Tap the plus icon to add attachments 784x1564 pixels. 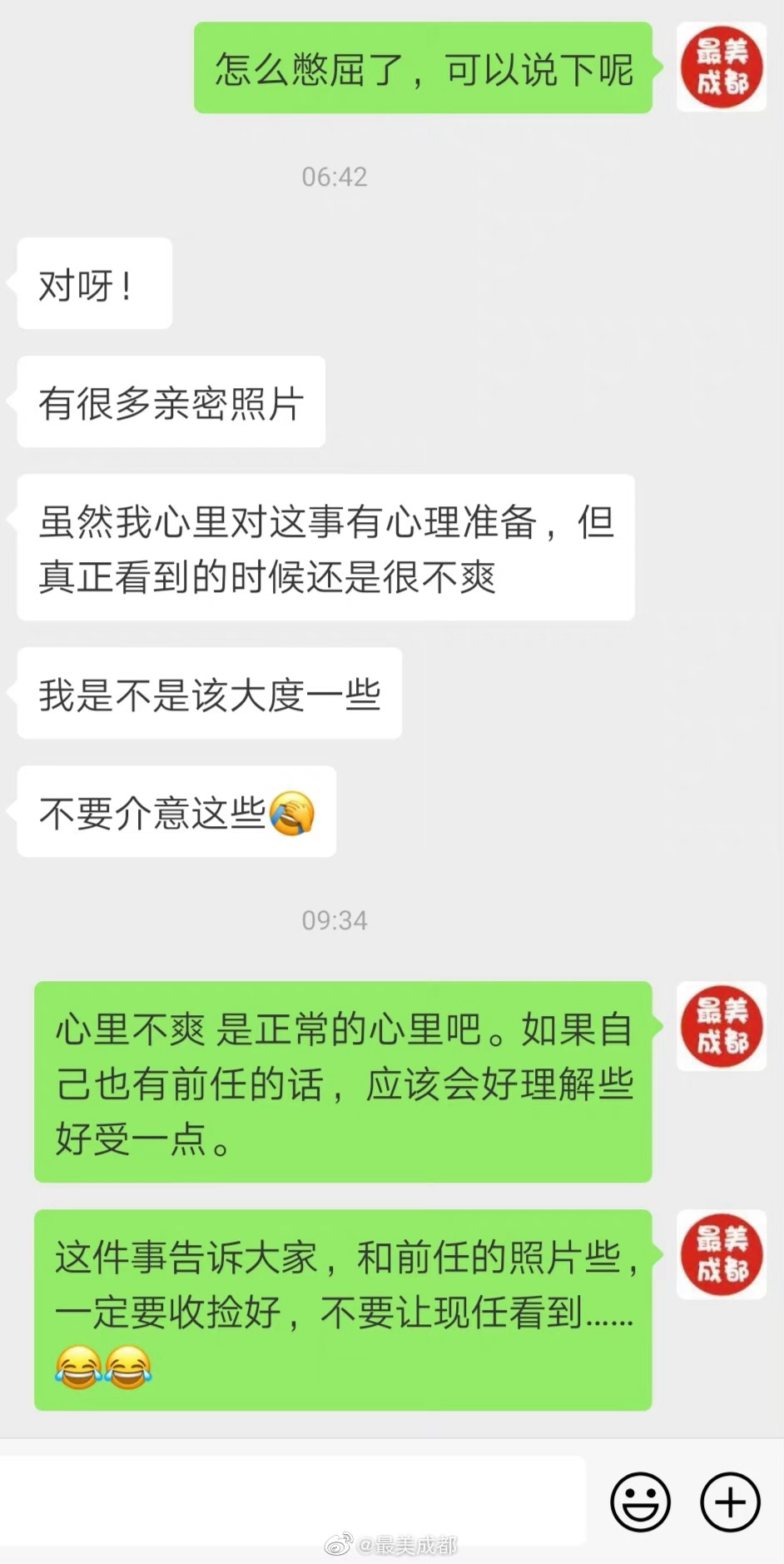point(730,1502)
